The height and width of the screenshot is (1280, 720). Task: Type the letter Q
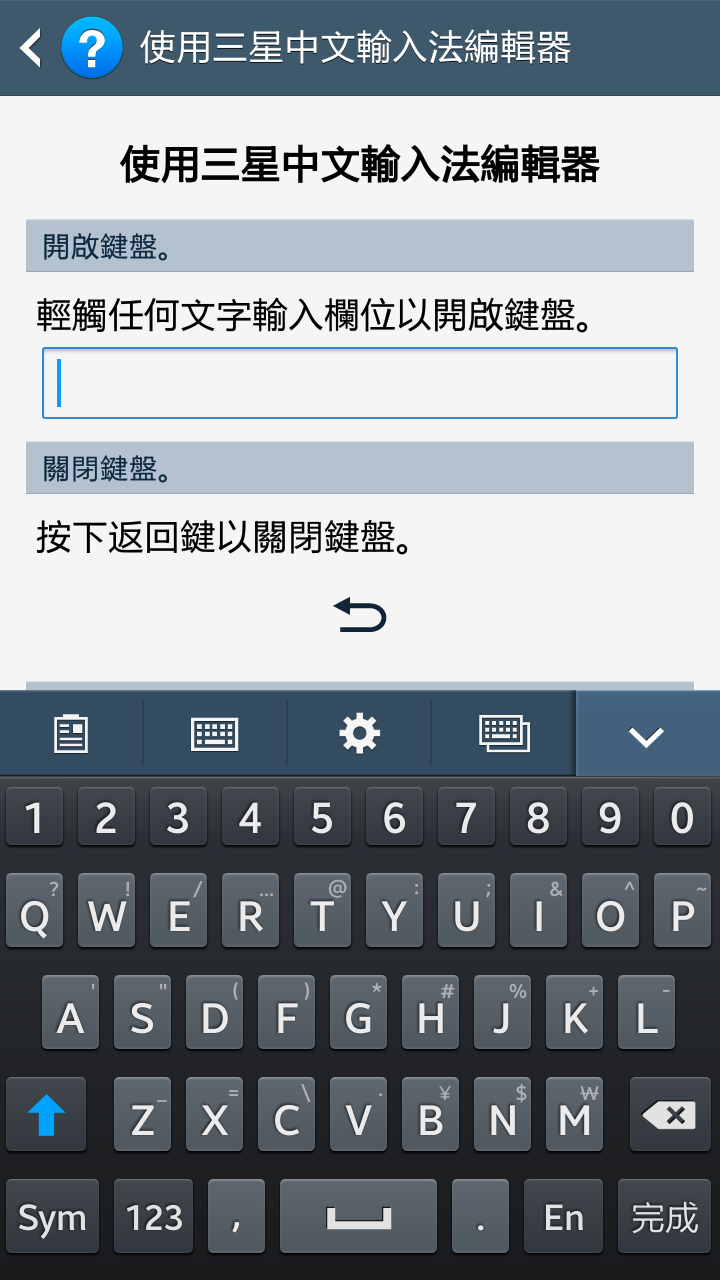(x=35, y=911)
